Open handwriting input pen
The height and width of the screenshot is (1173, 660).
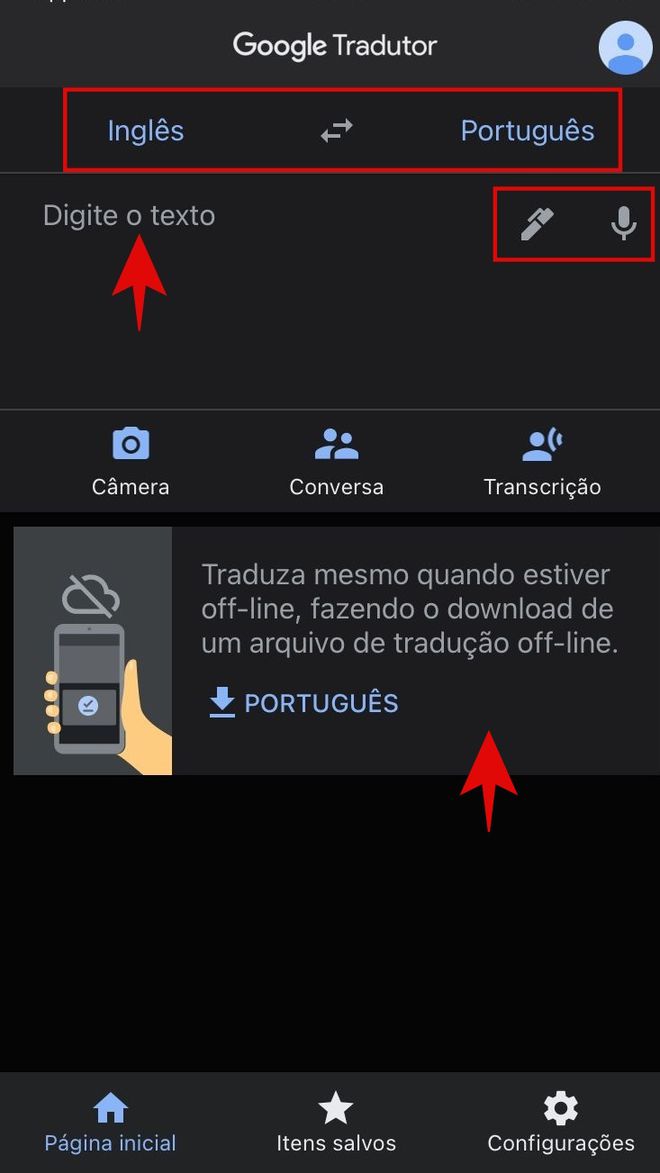[x=537, y=224]
